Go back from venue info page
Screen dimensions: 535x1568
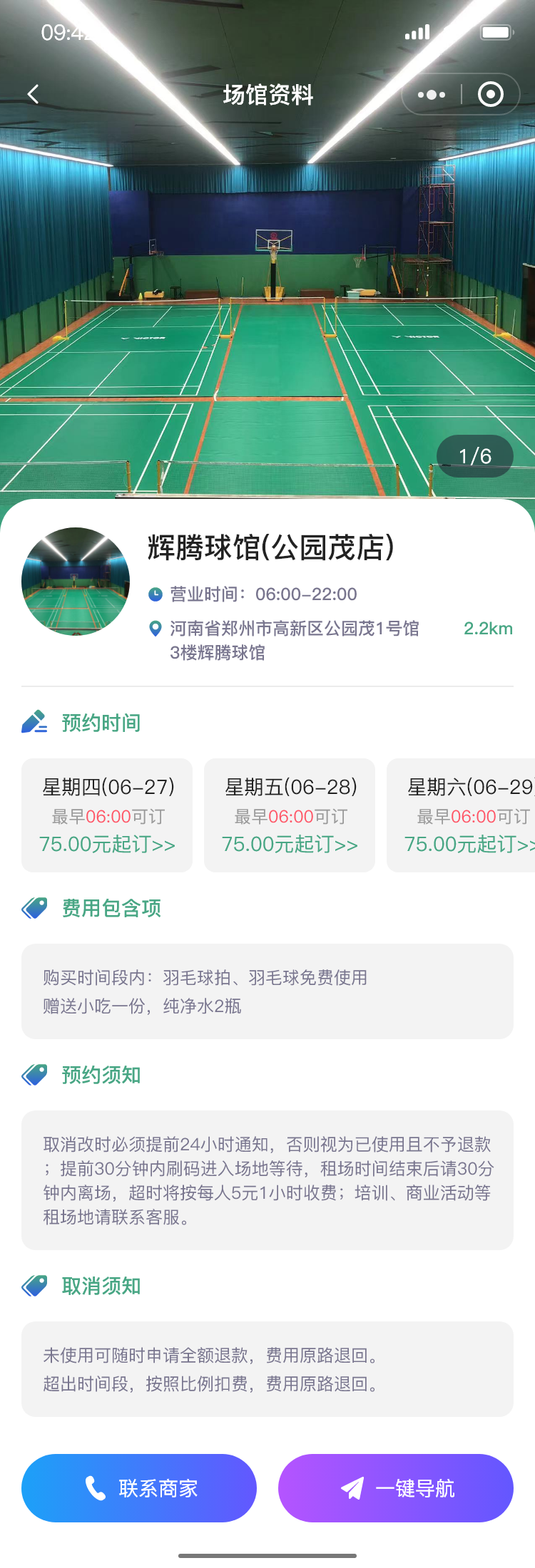pos(34,94)
